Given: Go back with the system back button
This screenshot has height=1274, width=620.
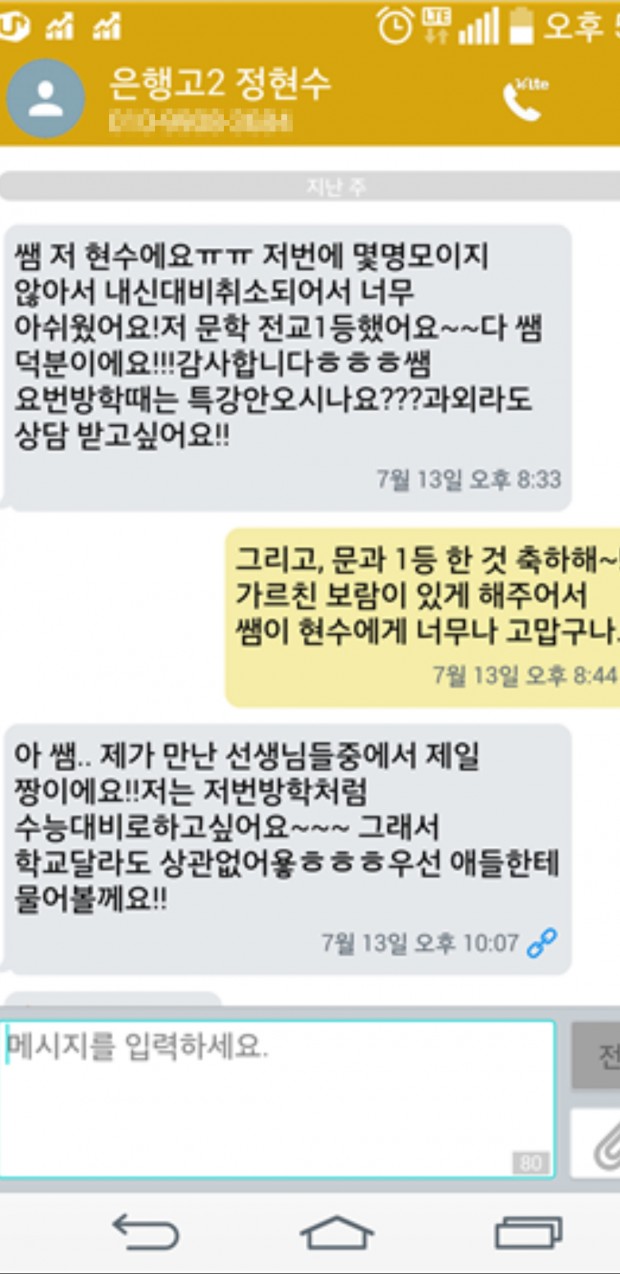Looking at the screenshot, I should [146, 1231].
